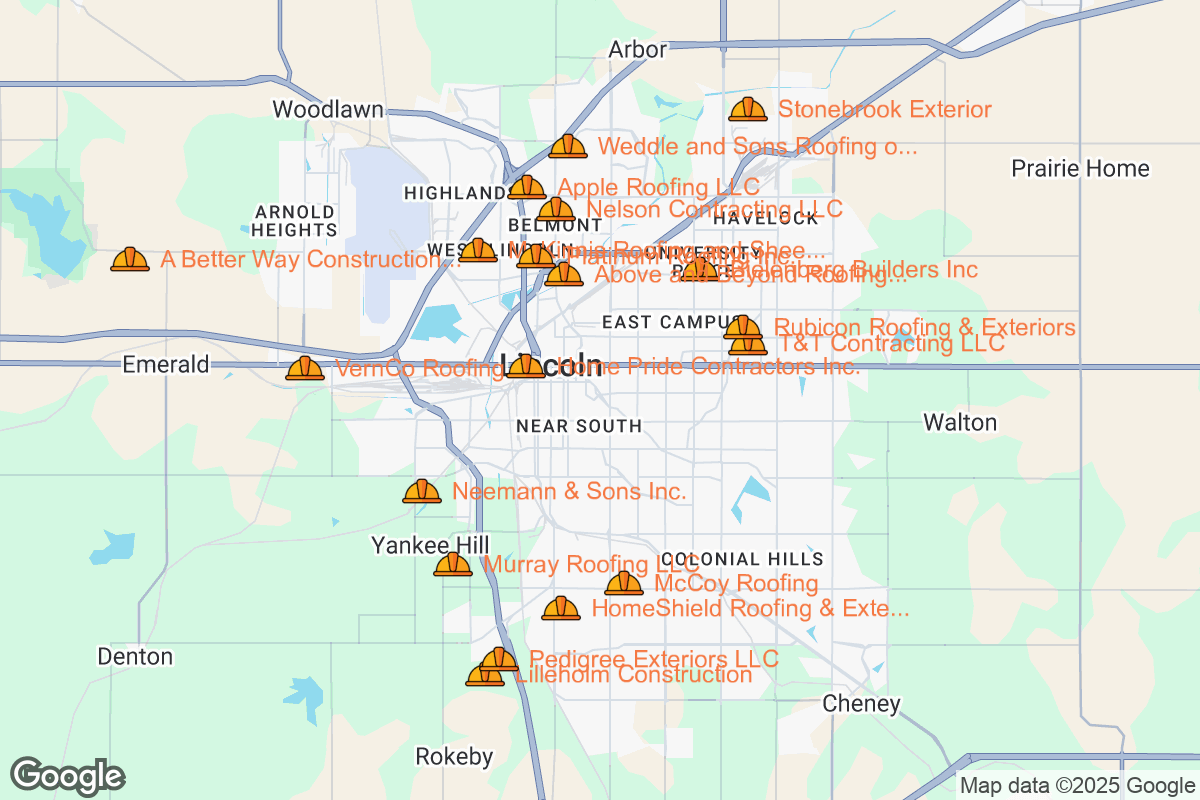The width and height of the screenshot is (1200, 800).
Task: Select the A Better Way Construction marker
Action: click(x=130, y=260)
